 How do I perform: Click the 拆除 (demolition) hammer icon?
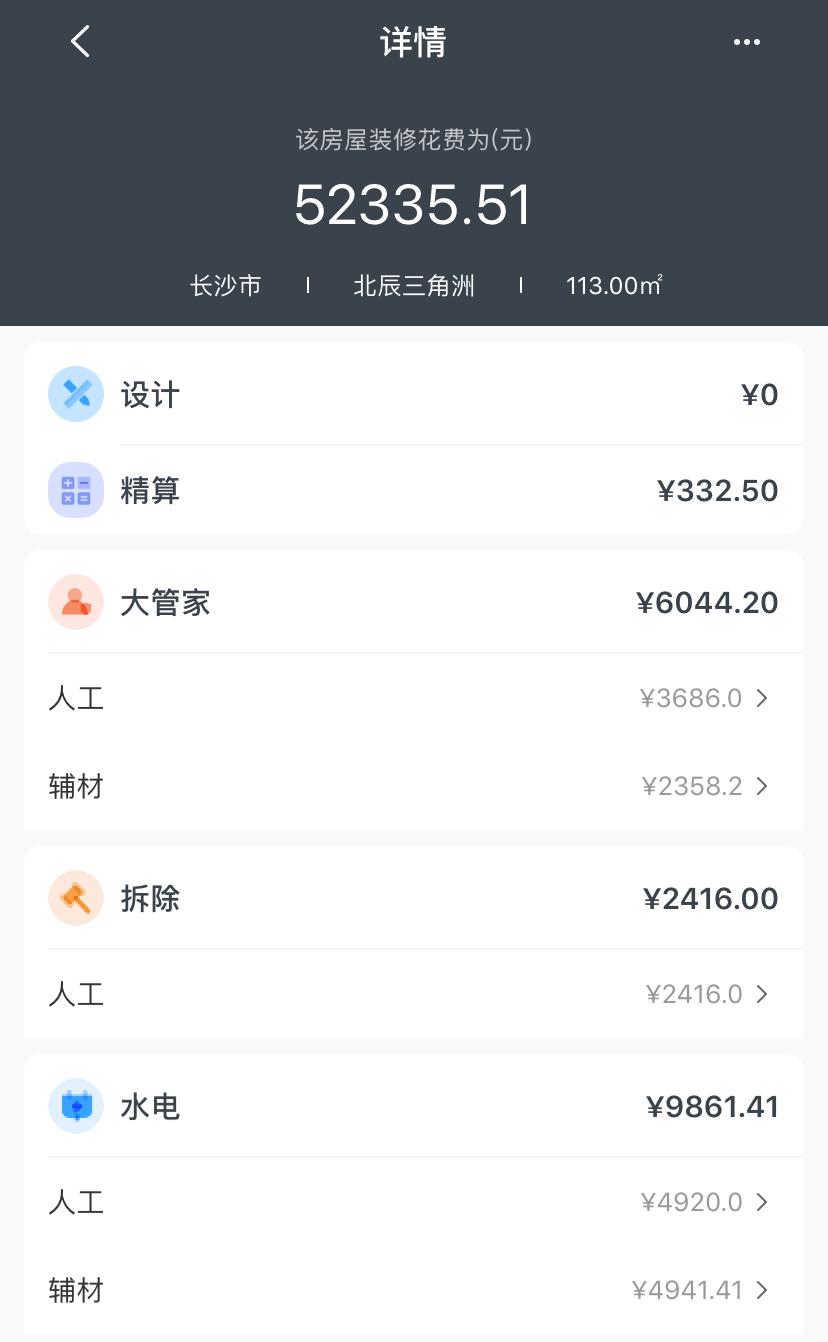pyautogui.click(x=76, y=898)
